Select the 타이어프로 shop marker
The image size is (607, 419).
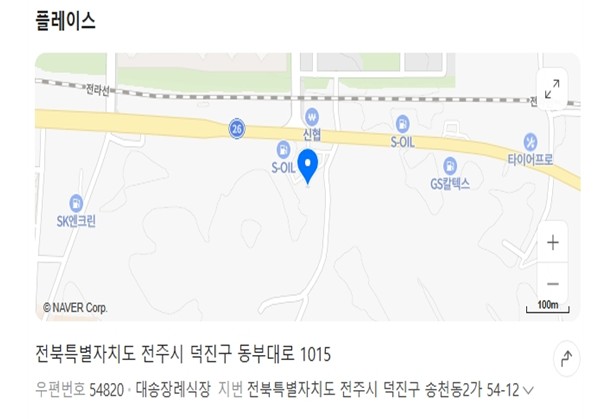(531, 140)
